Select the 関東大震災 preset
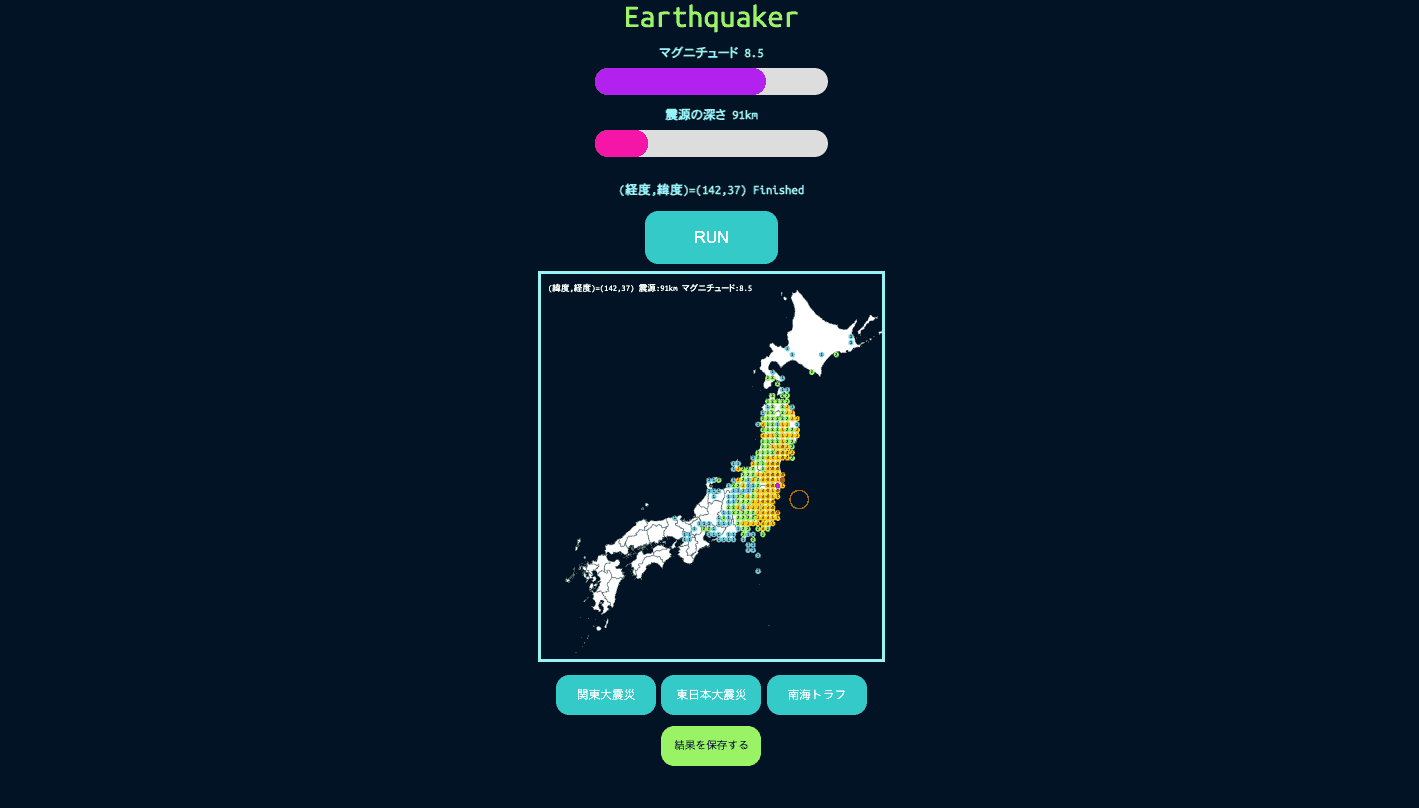1419x808 pixels. 606,695
